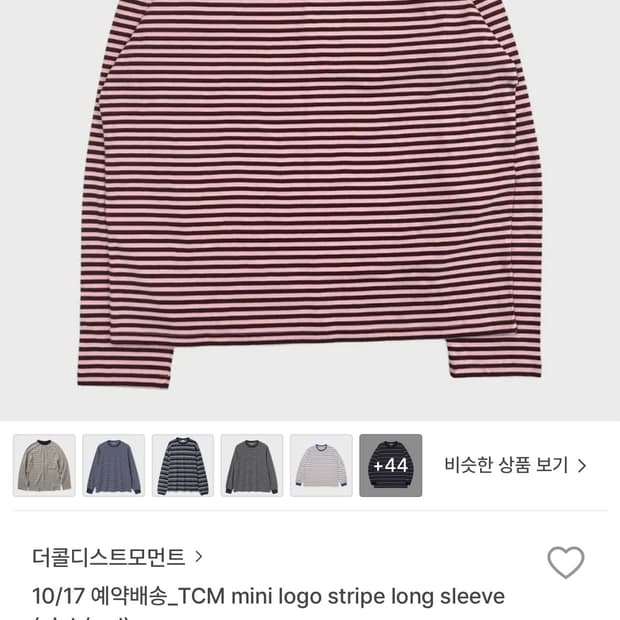View the blue striped long sleeve thumbnail
Viewport: 620px width, 620px height.
tap(113, 465)
